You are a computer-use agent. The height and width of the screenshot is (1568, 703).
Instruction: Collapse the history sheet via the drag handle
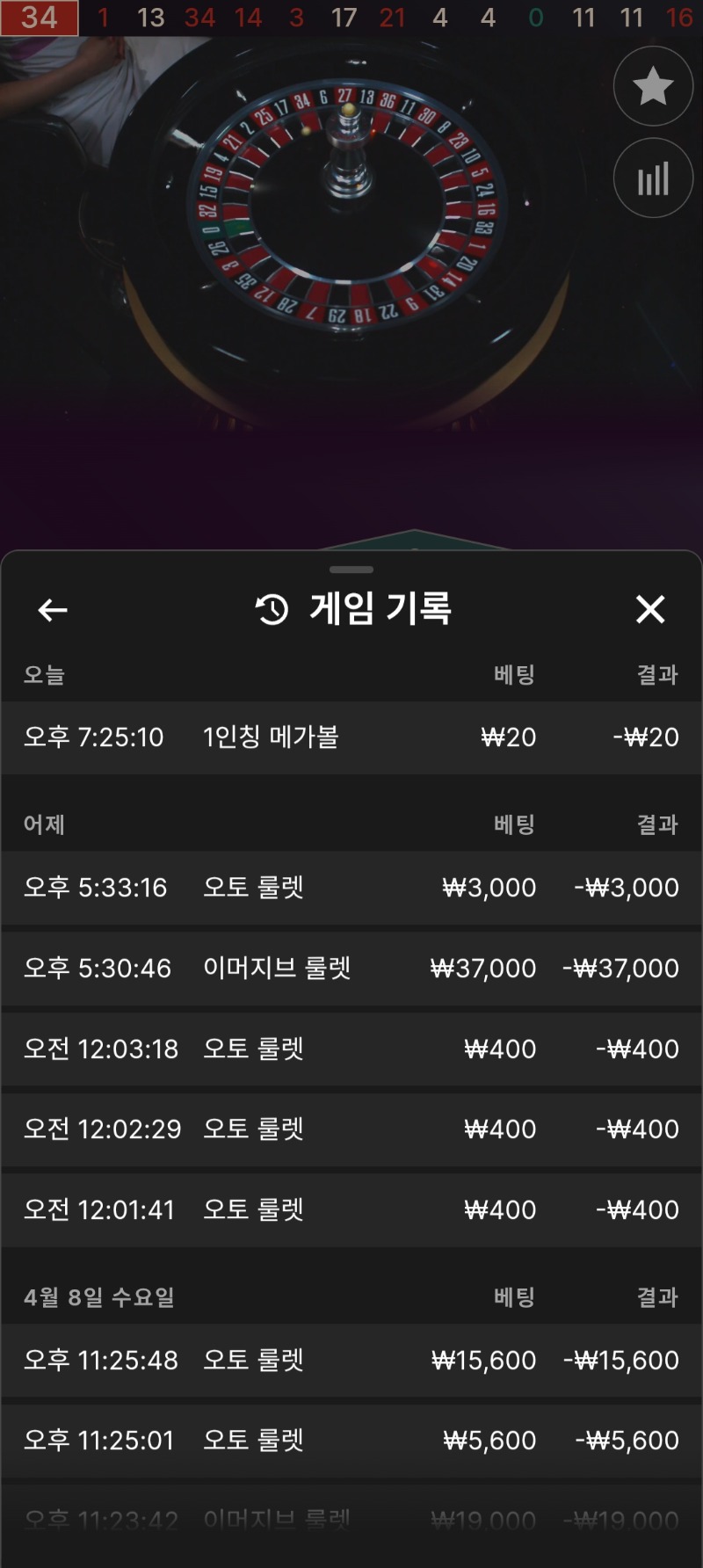[351, 570]
